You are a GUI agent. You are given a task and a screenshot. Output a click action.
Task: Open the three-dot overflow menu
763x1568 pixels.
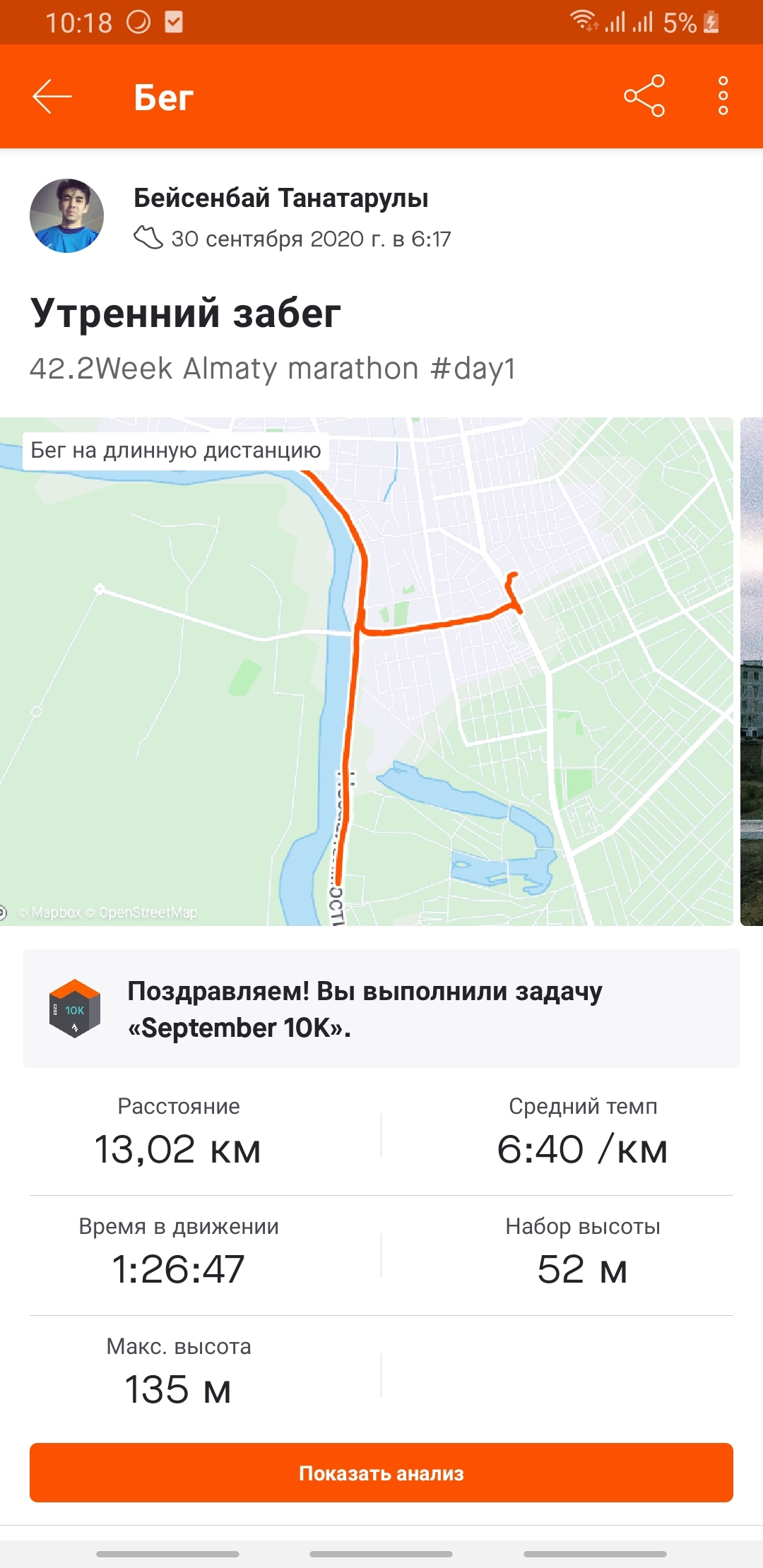[723, 96]
